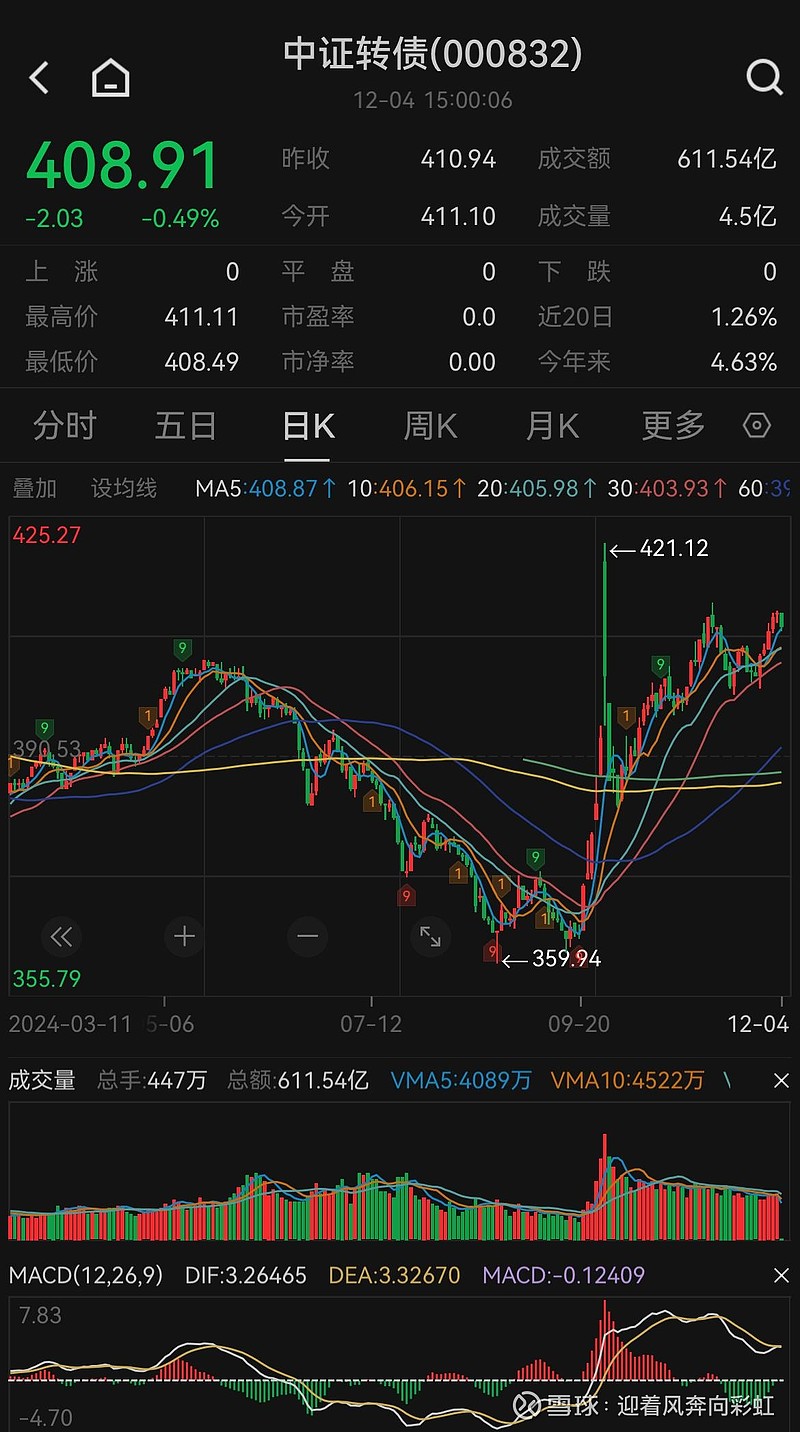Screen dimensions: 800x1432
Task: Close the MACD indicator panel
Action: 783,1276
